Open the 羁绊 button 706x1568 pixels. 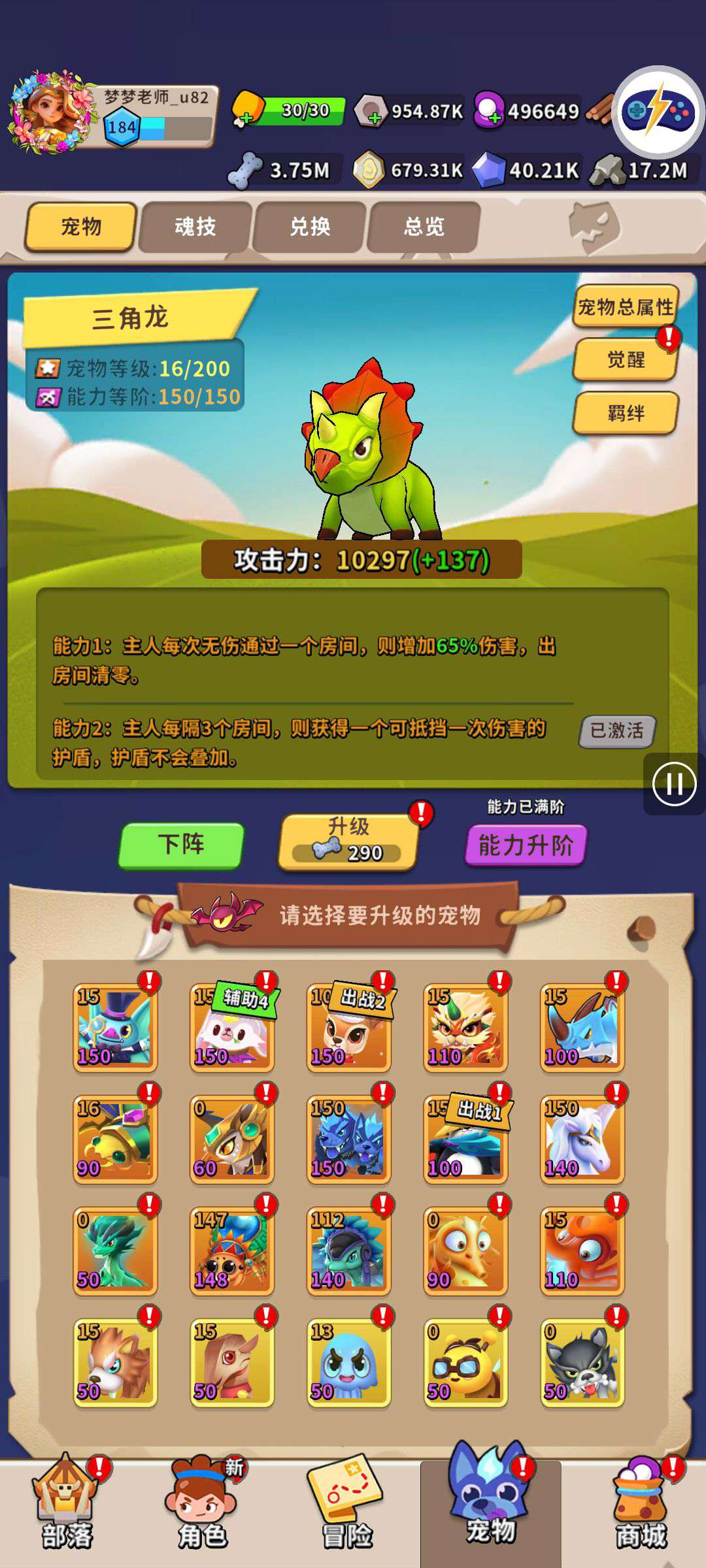click(625, 413)
